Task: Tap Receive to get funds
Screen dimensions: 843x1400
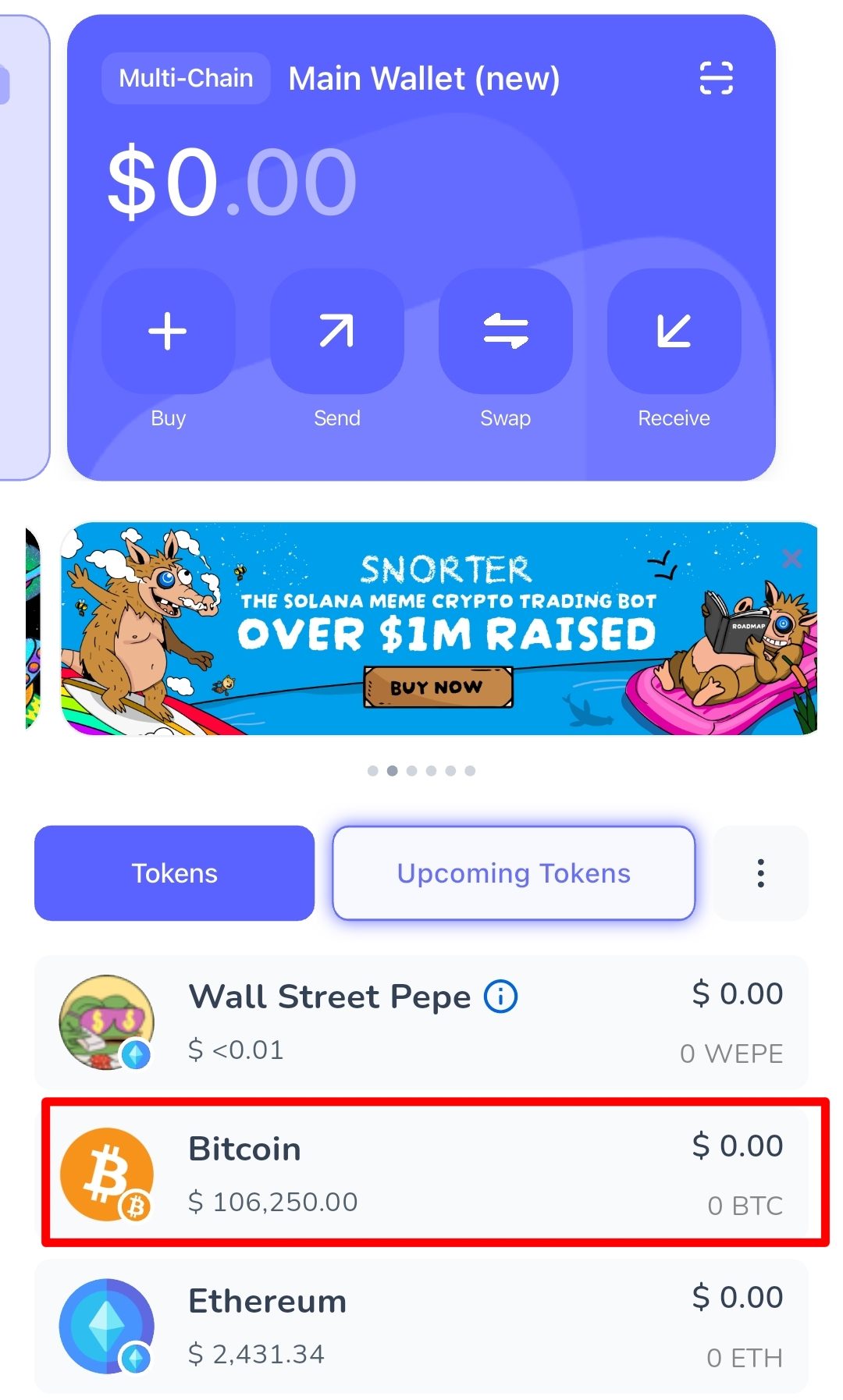Action: click(674, 332)
